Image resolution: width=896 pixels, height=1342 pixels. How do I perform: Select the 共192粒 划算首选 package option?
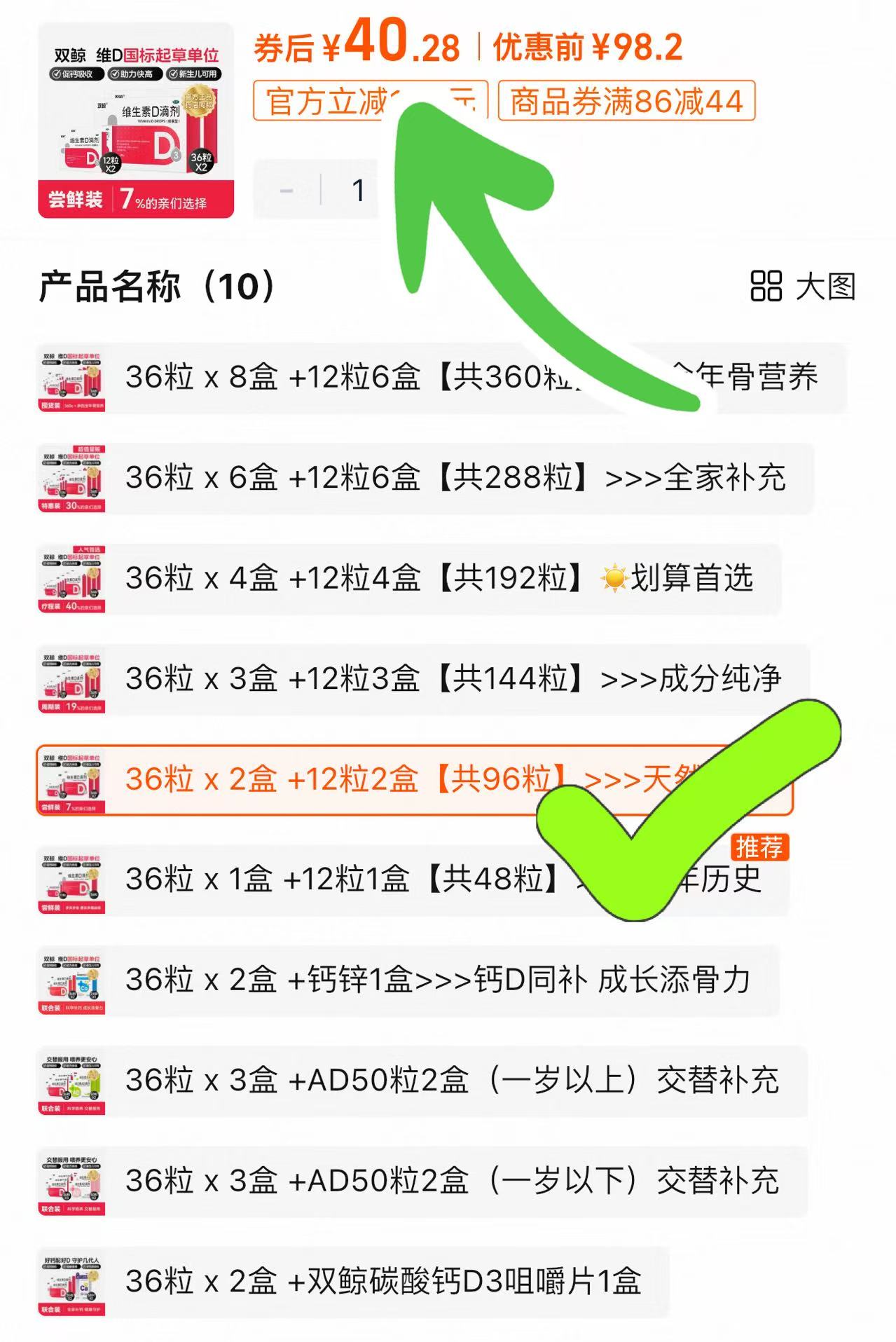tap(420, 580)
